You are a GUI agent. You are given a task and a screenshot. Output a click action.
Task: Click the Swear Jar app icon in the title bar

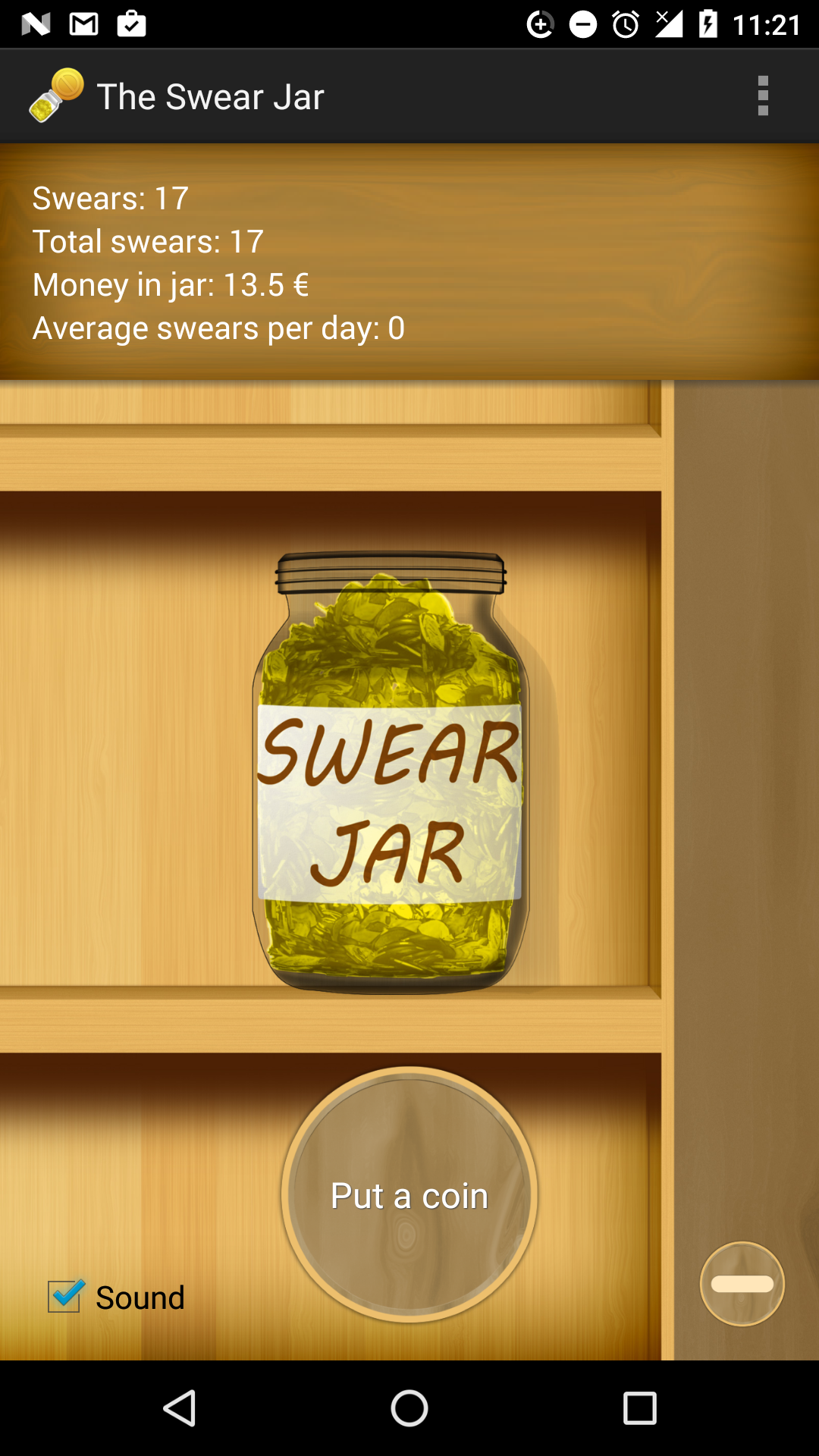[x=54, y=96]
